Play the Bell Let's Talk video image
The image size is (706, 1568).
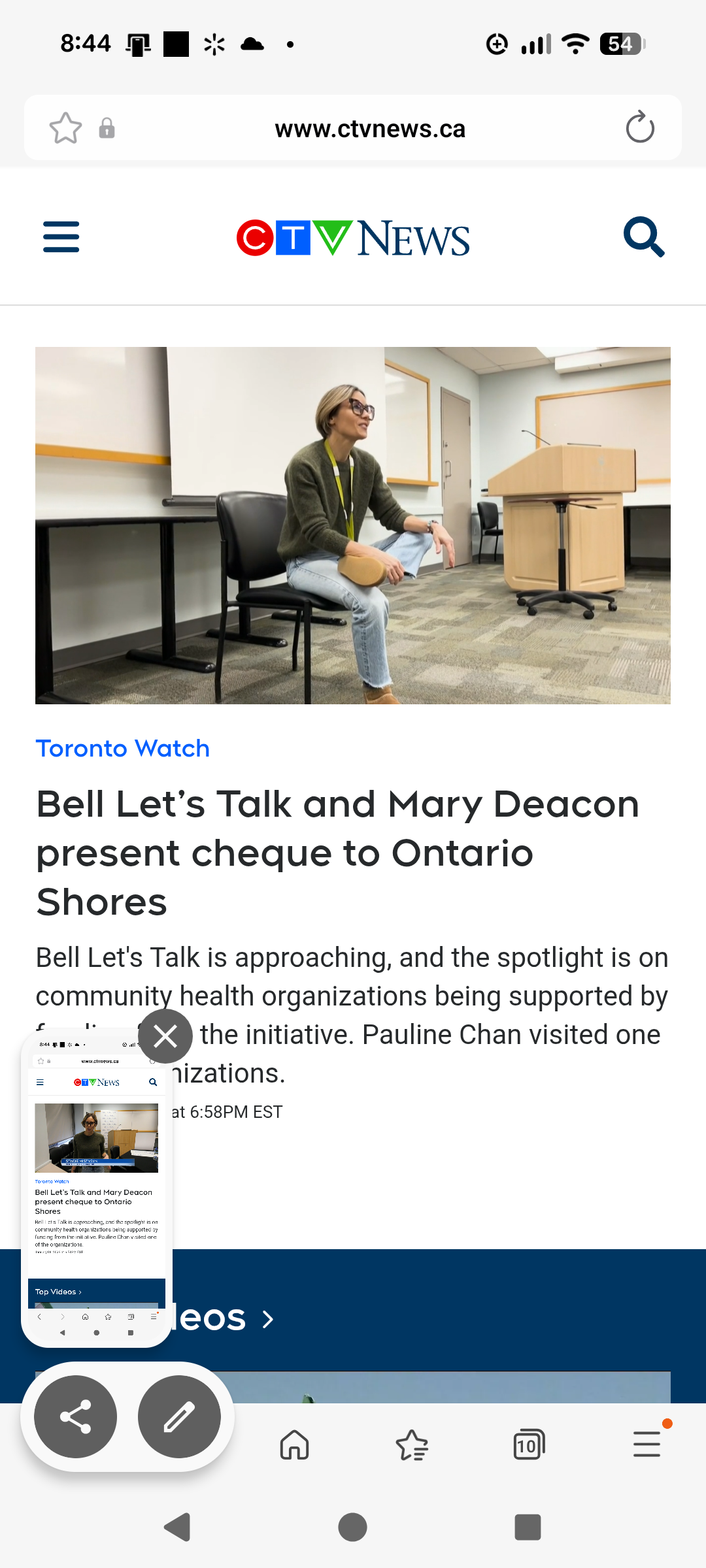pos(353,525)
